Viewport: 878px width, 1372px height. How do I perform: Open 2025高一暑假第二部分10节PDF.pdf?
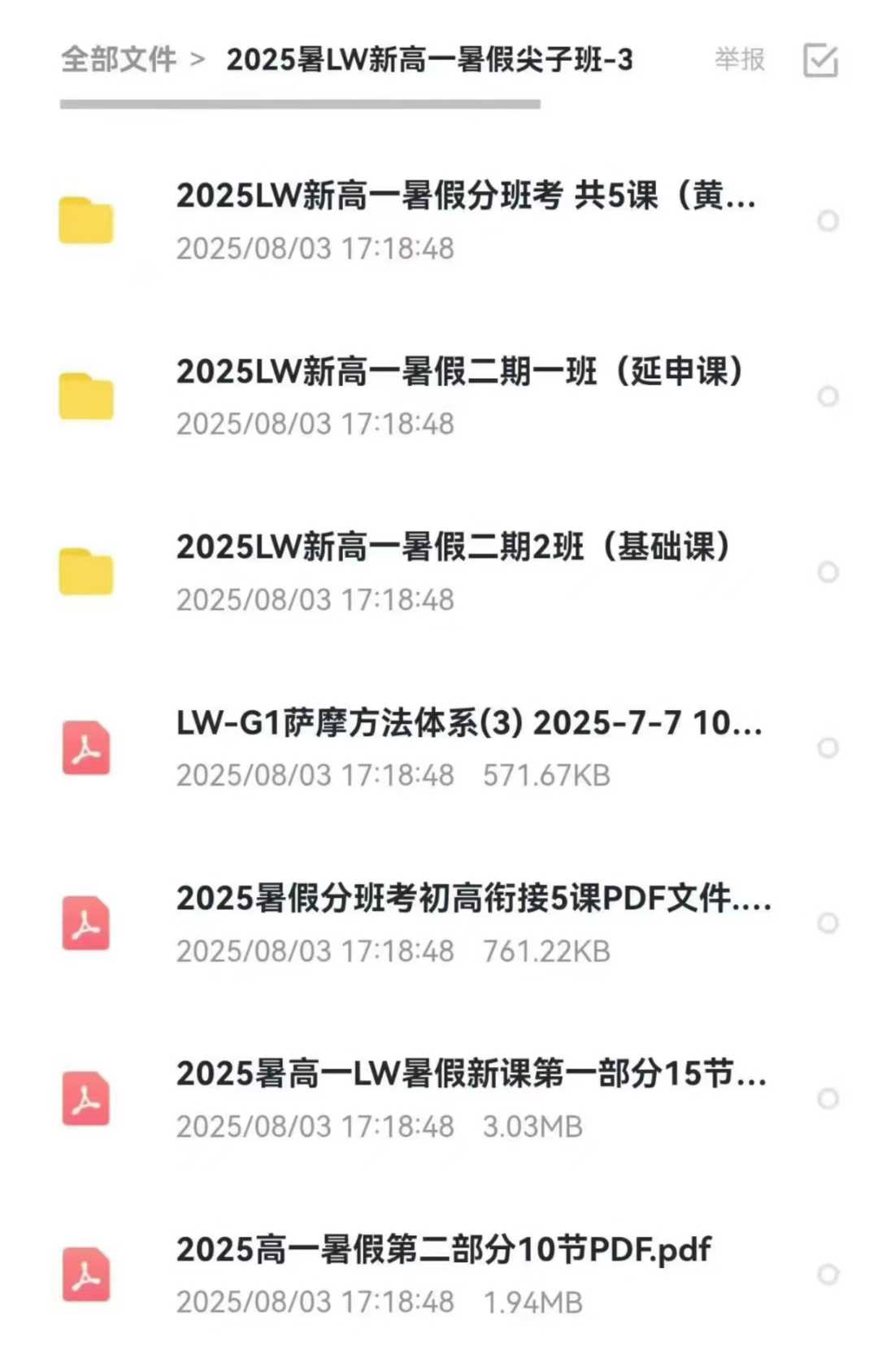pyautogui.click(x=443, y=1250)
